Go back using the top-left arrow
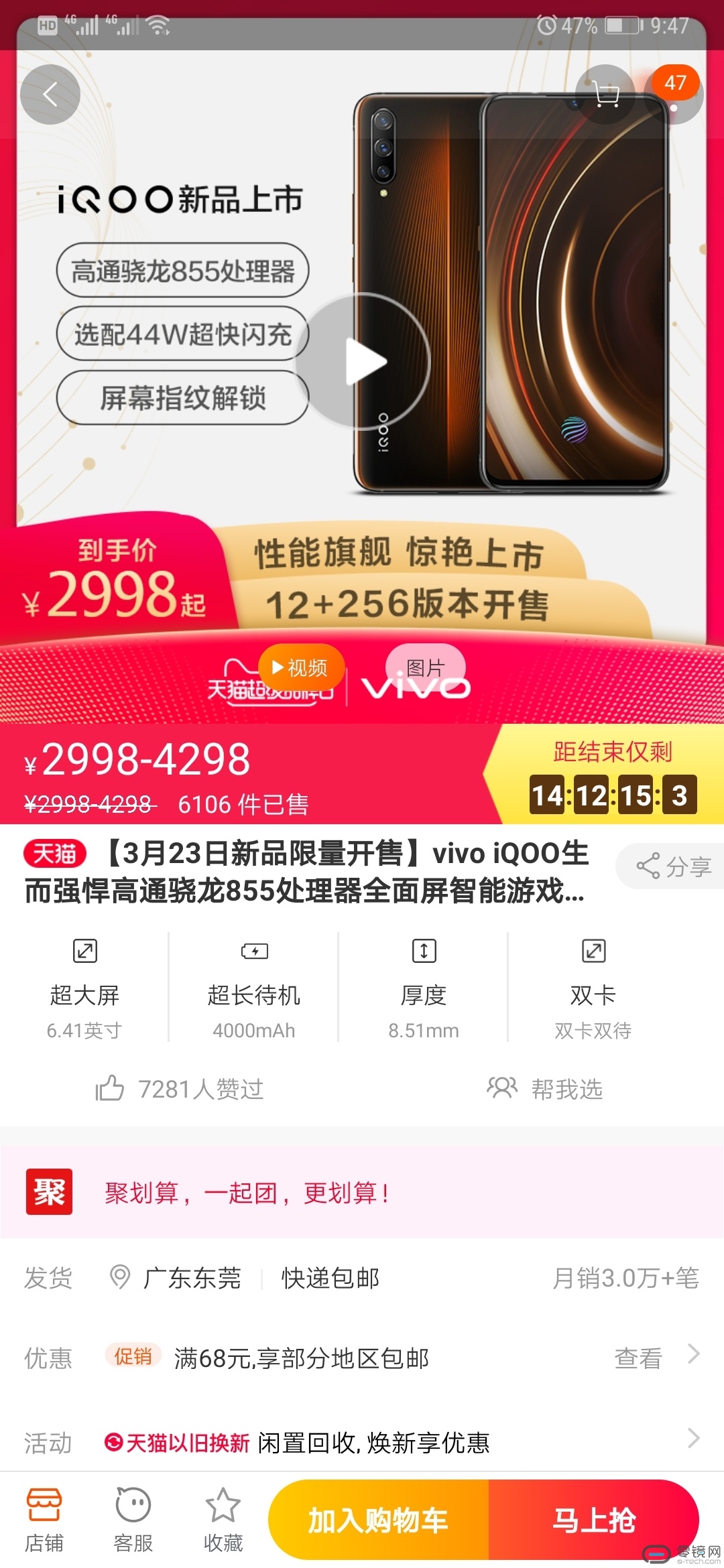 point(50,94)
